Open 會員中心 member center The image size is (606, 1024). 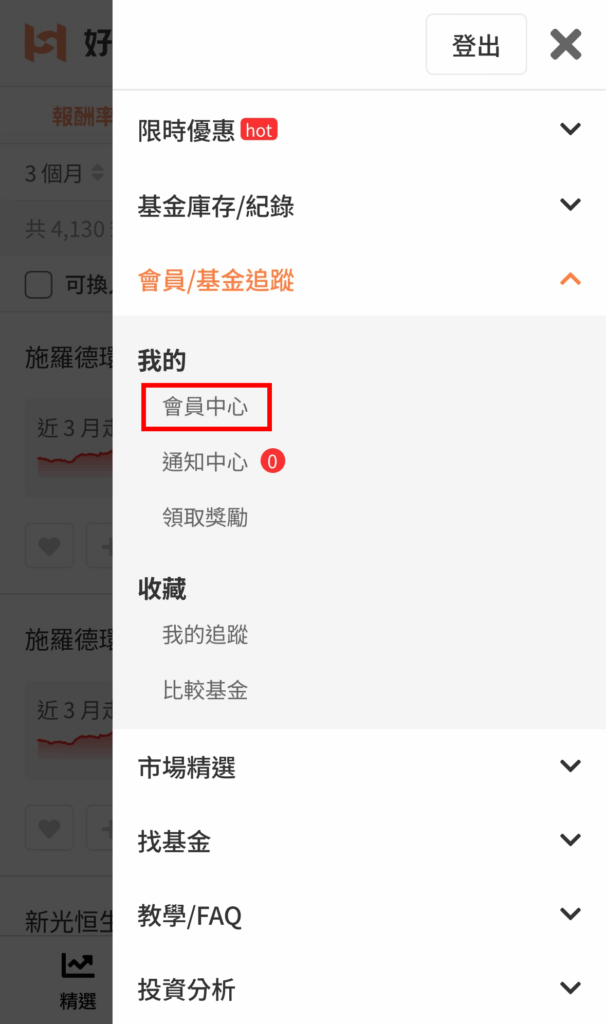pyautogui.click(x=205, y=407)
